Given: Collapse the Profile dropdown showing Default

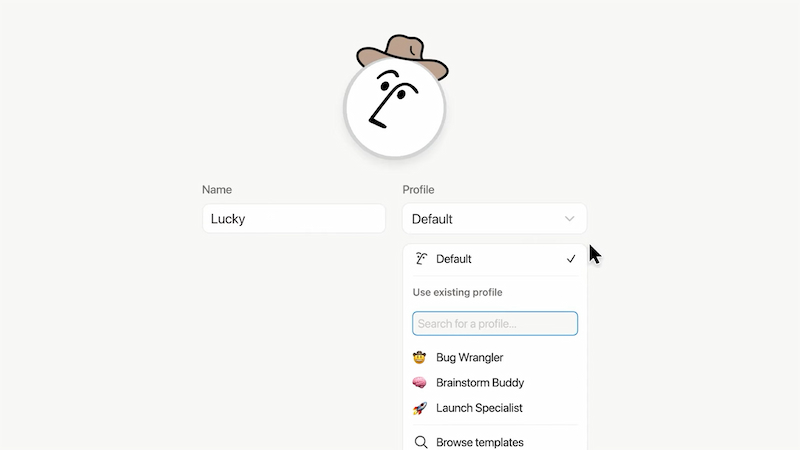Looking at the screenshot, I should point(494,219).
